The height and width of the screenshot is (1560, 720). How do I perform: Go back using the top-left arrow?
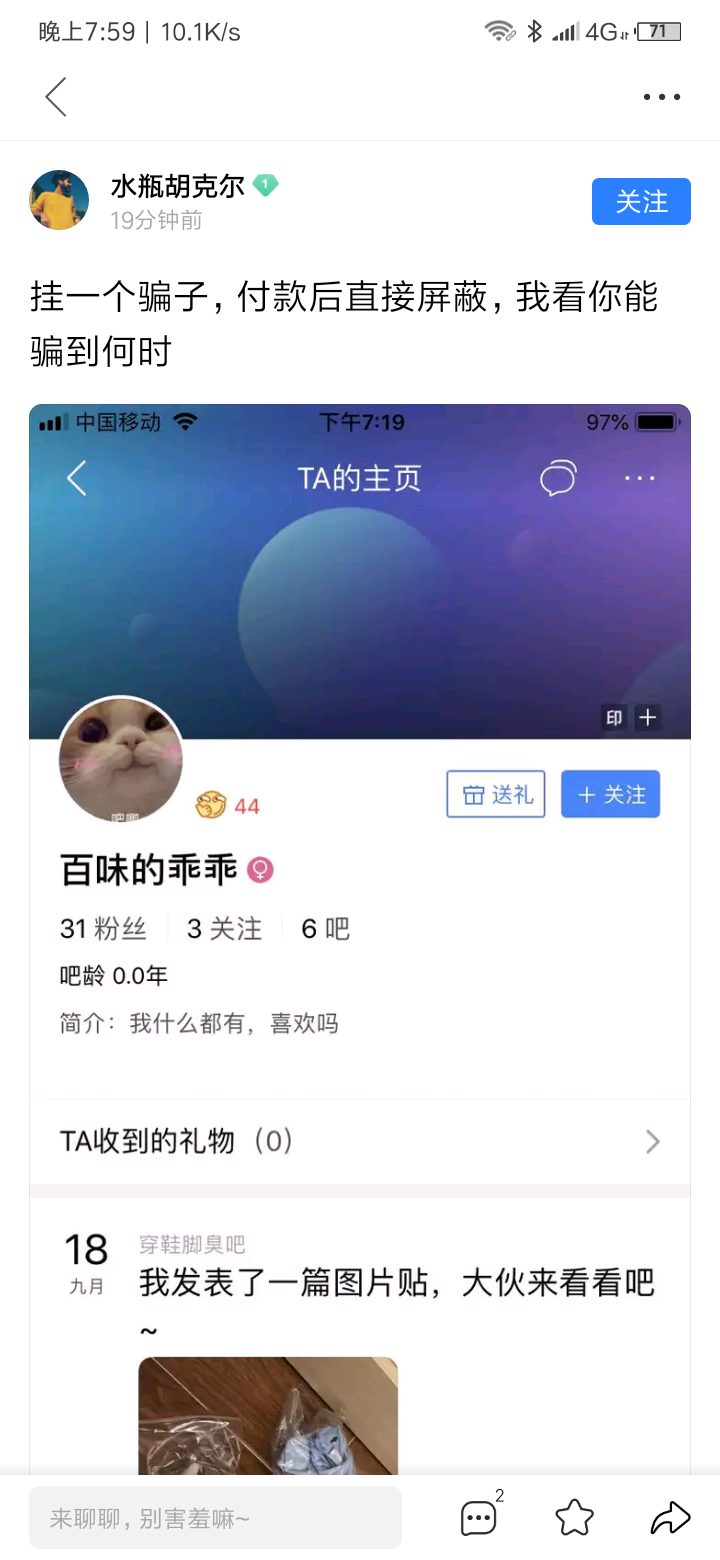[56, 97]
